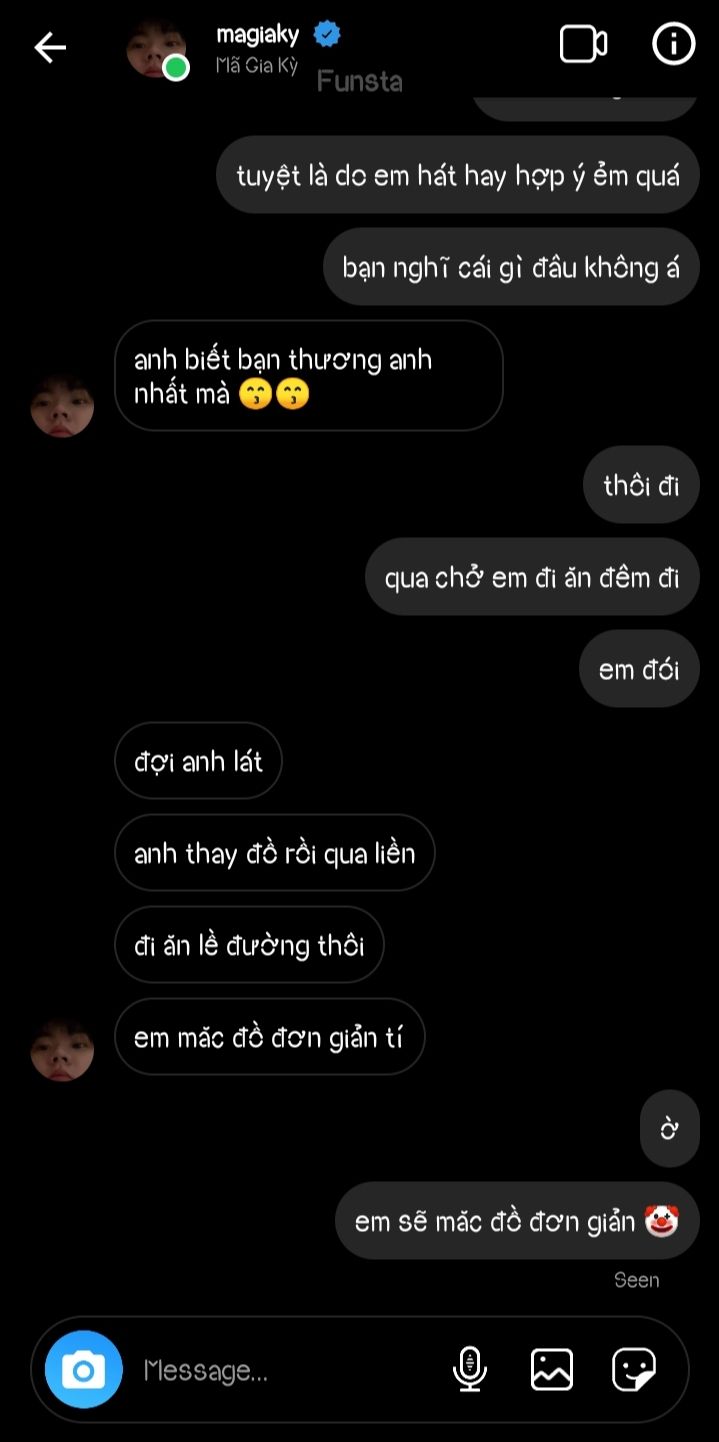Open the photo gallery picker
The image size is (719, 1442).
[552, 1369]
